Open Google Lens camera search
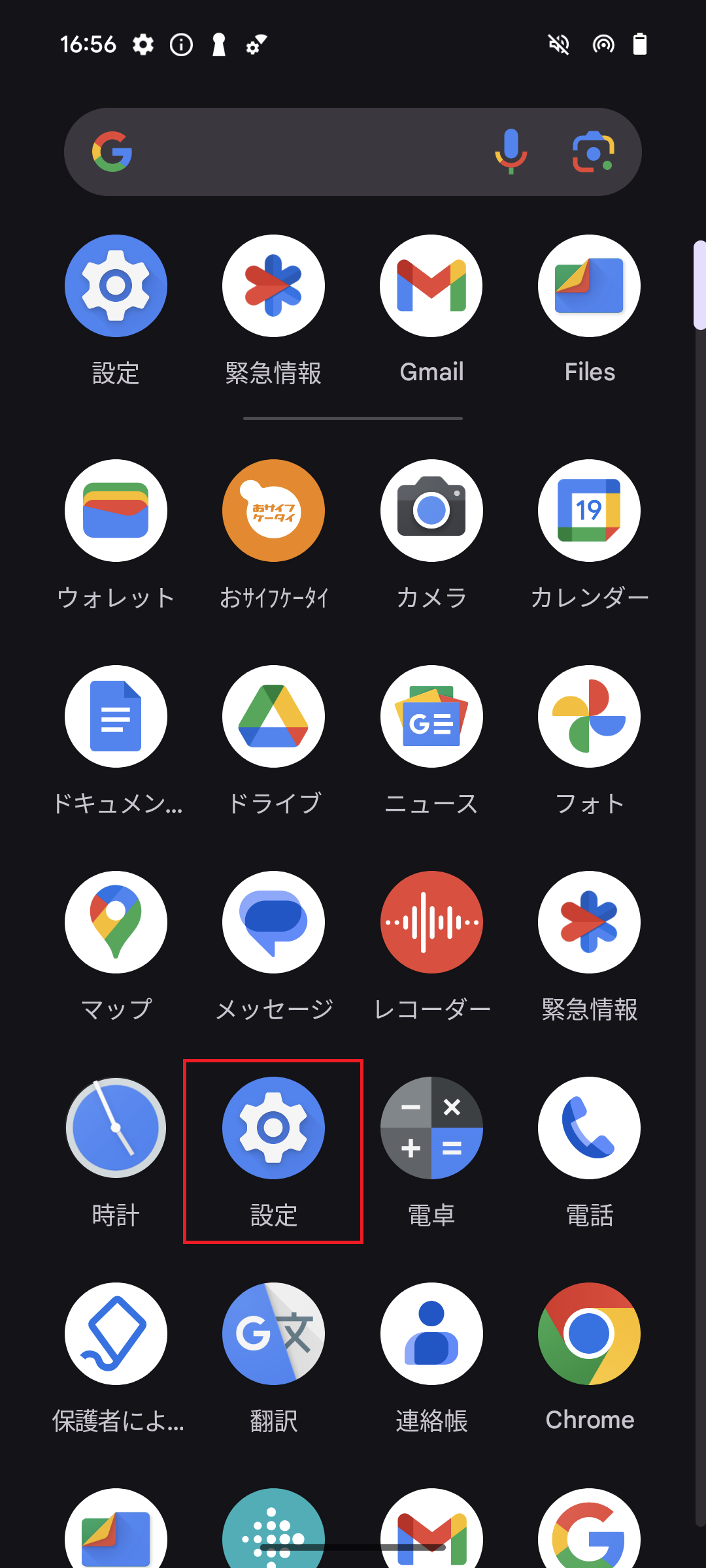 [593, 152]
